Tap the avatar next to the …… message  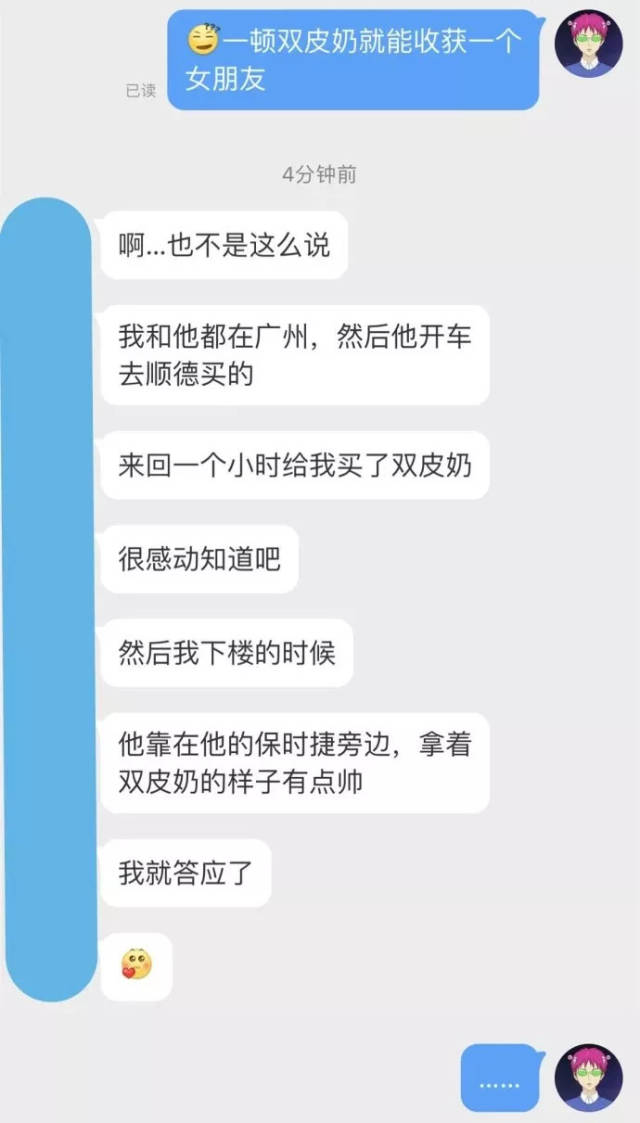588,1077
